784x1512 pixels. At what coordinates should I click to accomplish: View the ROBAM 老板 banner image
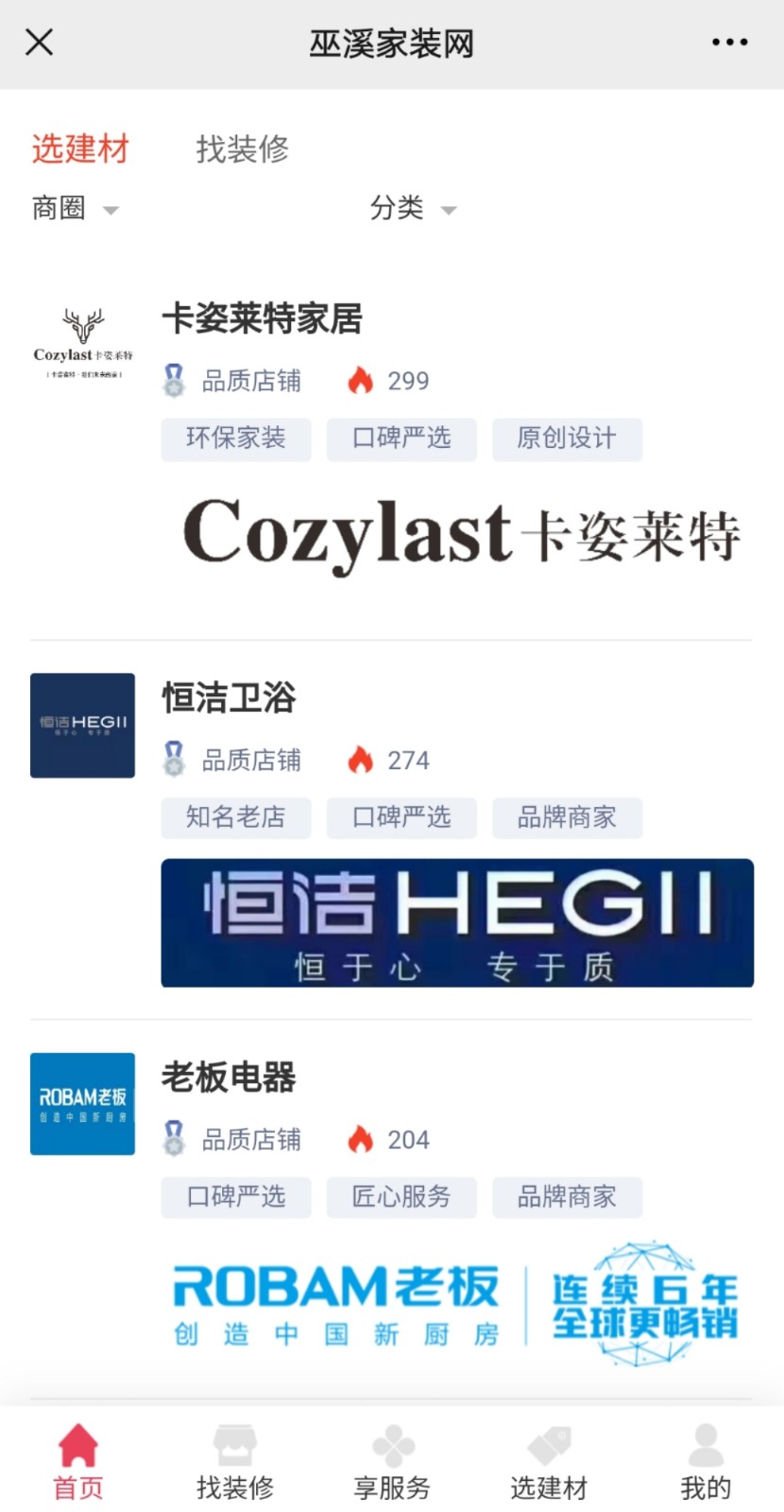(x=457, y=1304)
